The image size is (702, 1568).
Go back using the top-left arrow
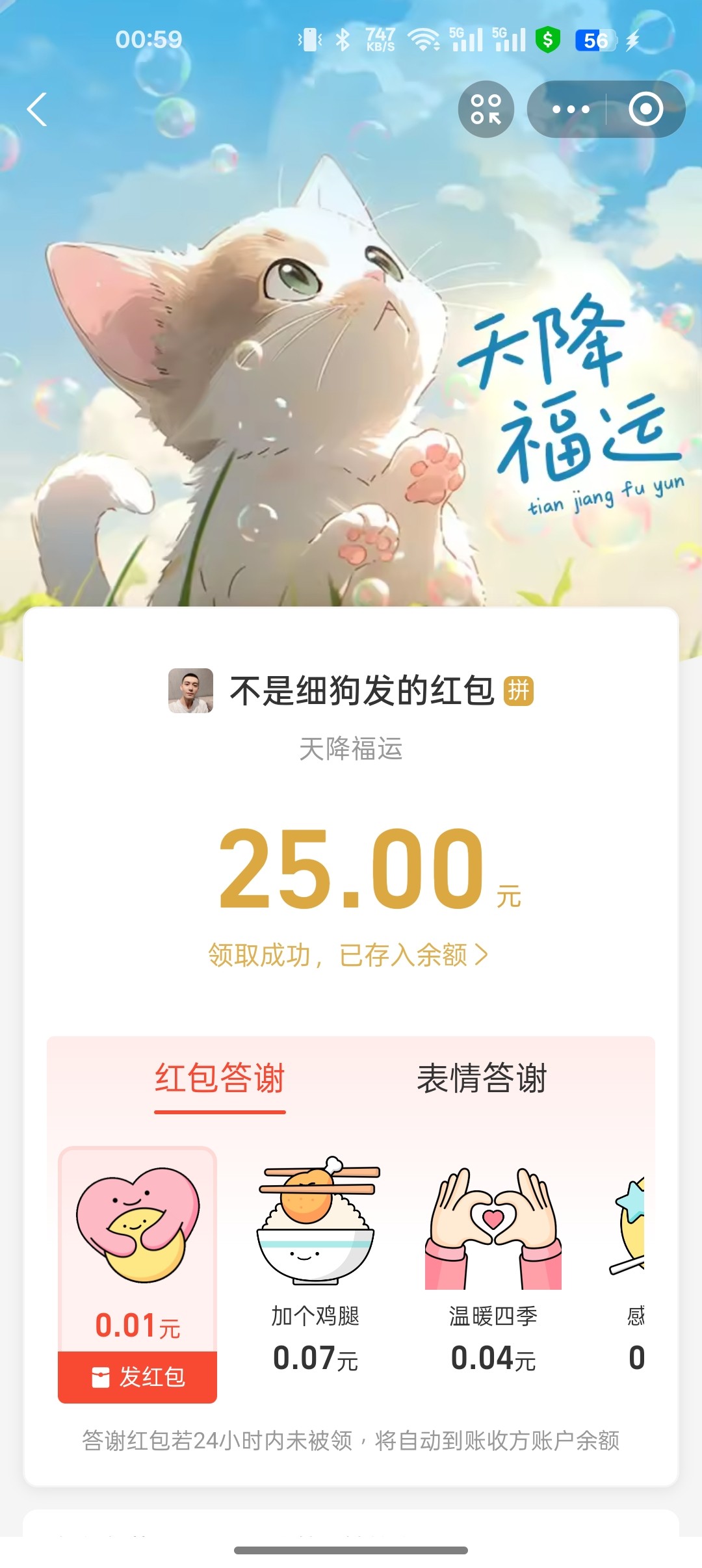pos(38,109)
